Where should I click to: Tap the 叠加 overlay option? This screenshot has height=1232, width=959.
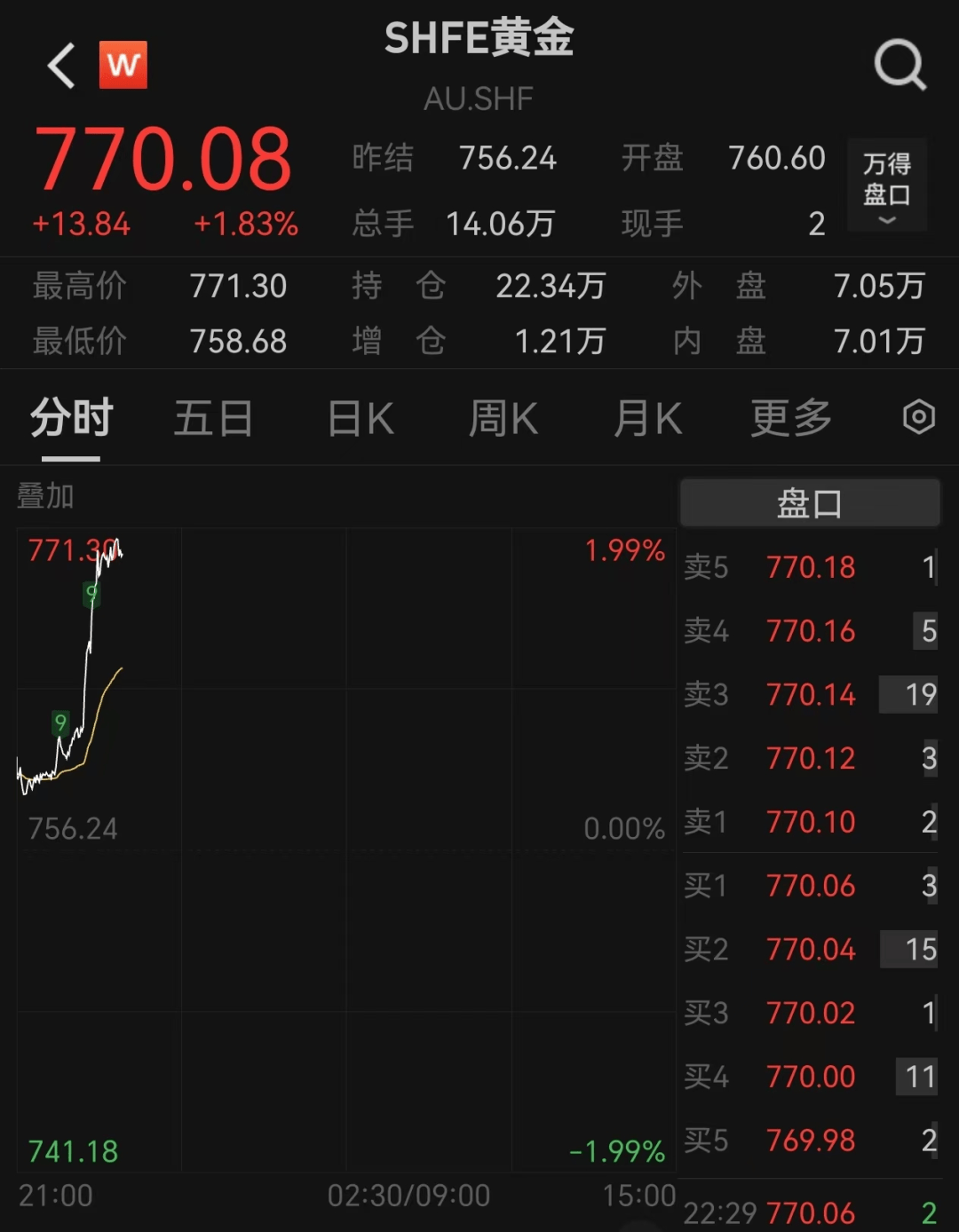coord(45,496)
